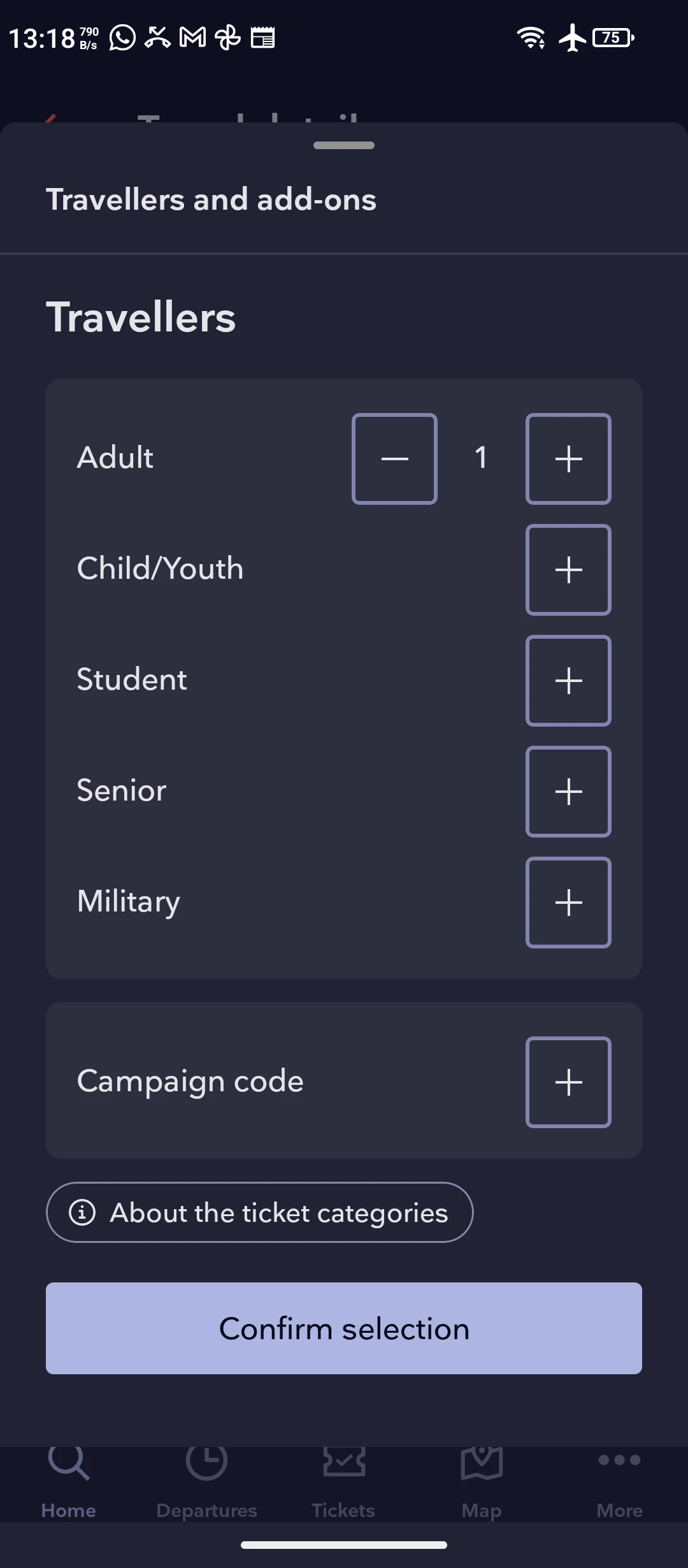Open About the ticket categories info
The image size is (688, 1568).
(x=260, y=1212)
